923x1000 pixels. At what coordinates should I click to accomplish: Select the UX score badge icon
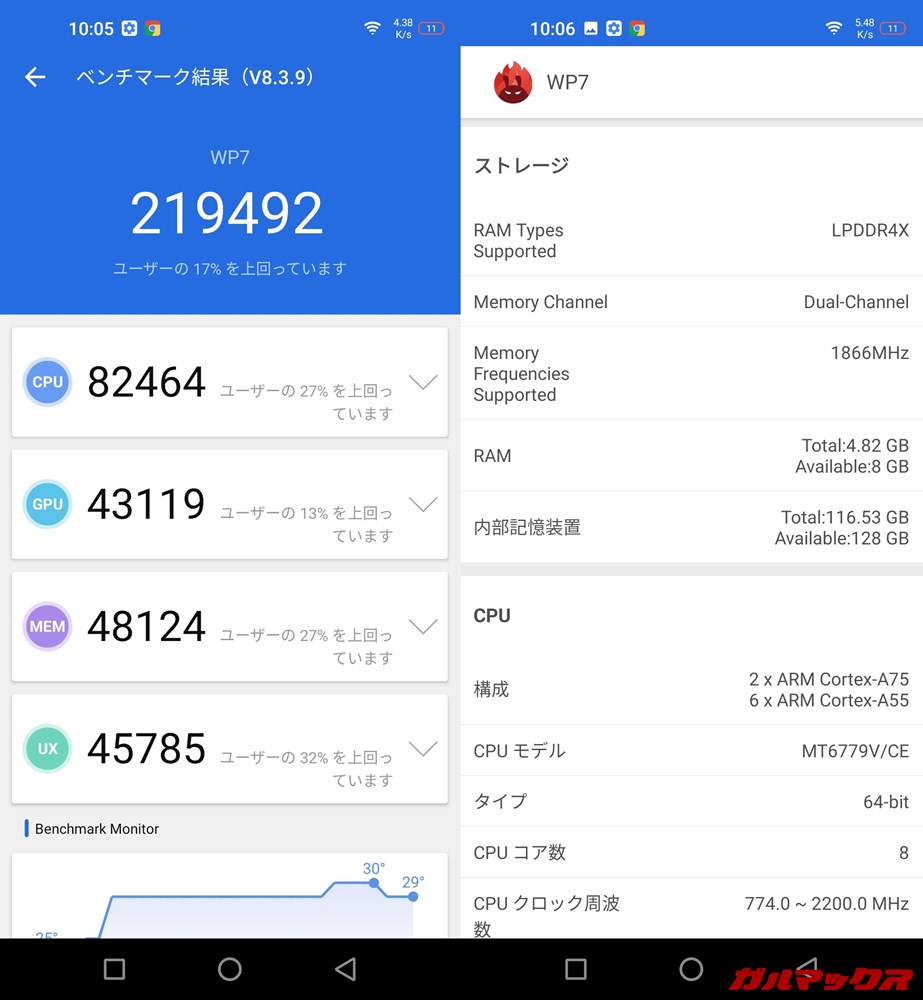(x=47, y=749)
